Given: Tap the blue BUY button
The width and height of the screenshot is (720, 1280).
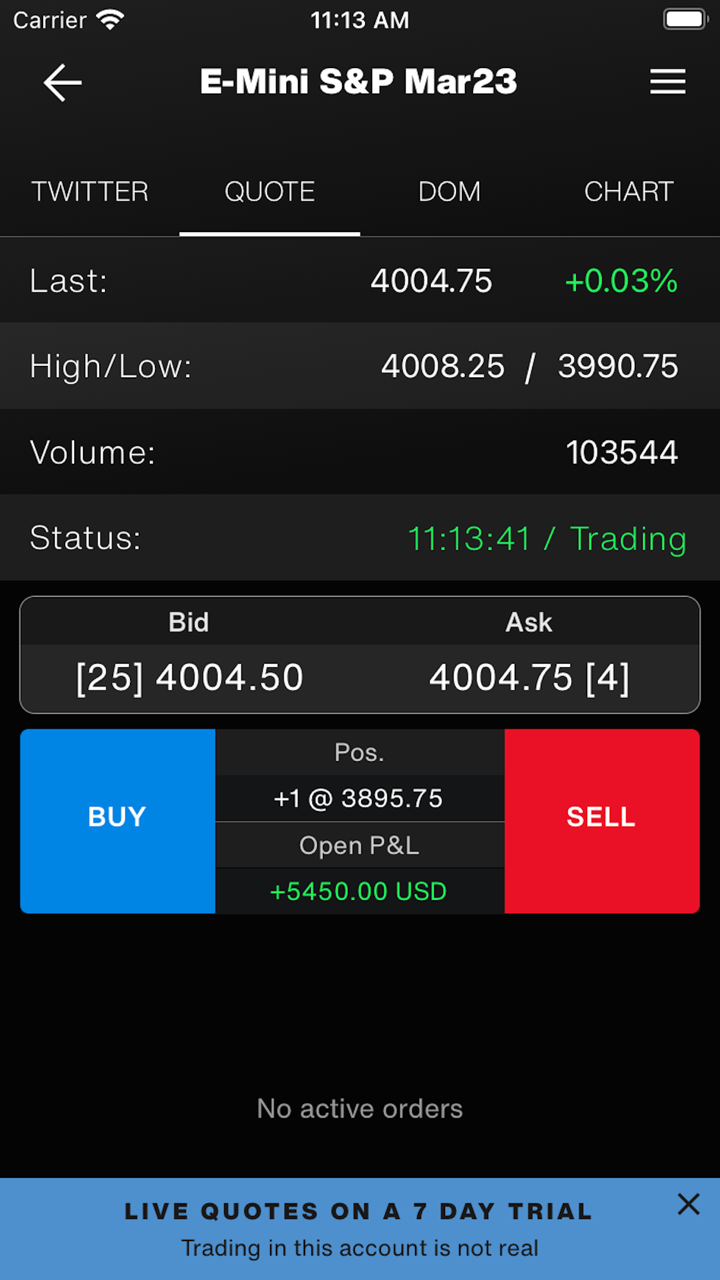Looking at the screenshot, I should coord(117,820).
